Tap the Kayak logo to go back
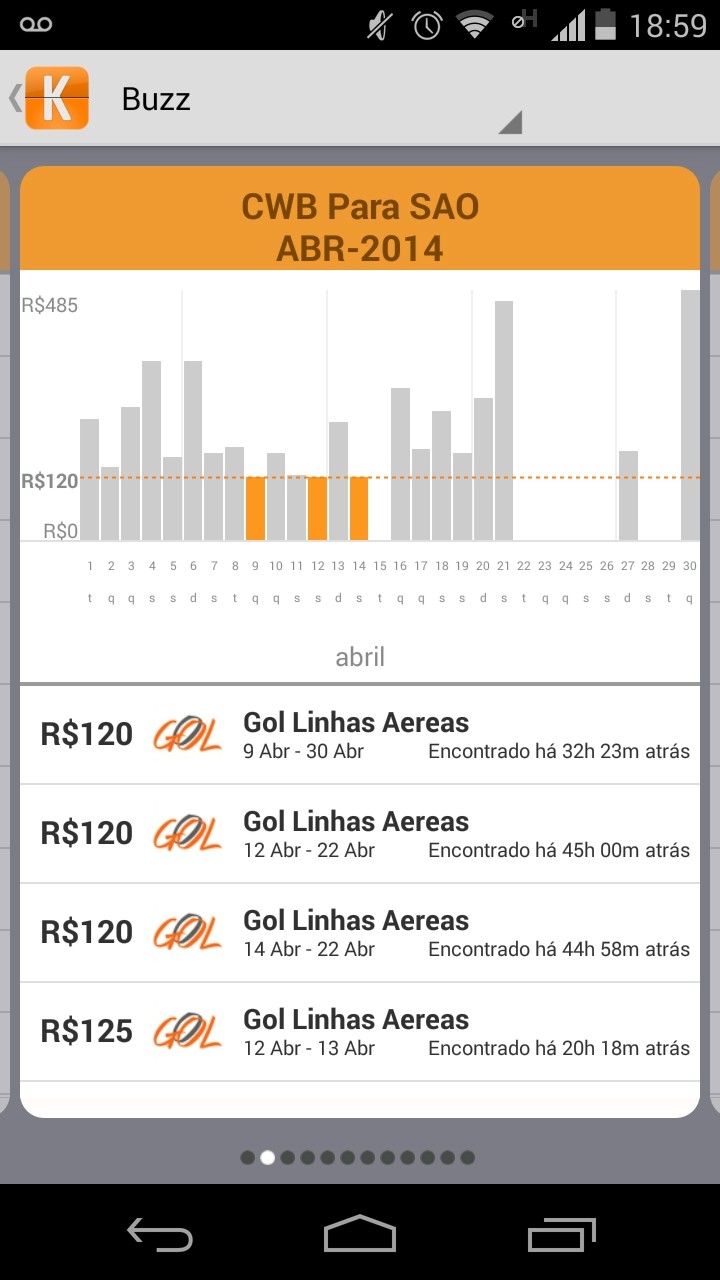Viewport: 720px width, 1280px height. point(56,98)
